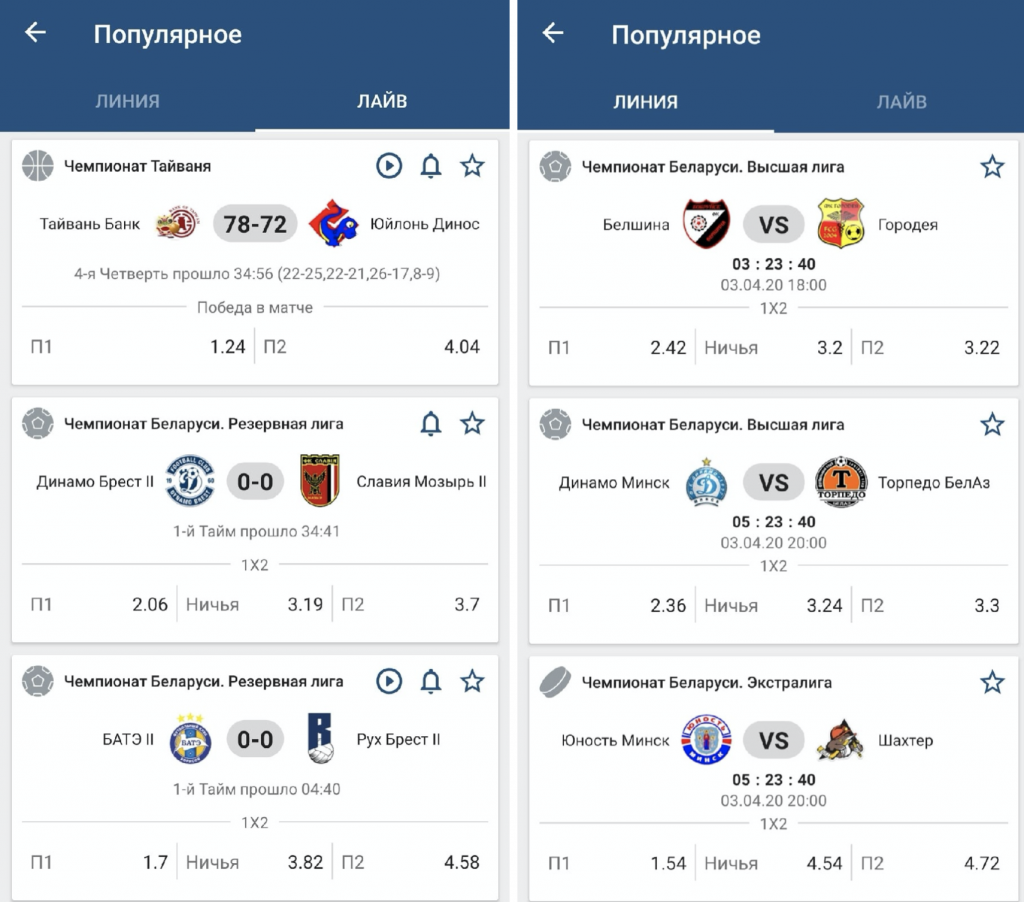Star the Юность Минск vs Шахтер match
Image resolution: width=1024 pixels, height=902 pixels.
coord(991,683)
